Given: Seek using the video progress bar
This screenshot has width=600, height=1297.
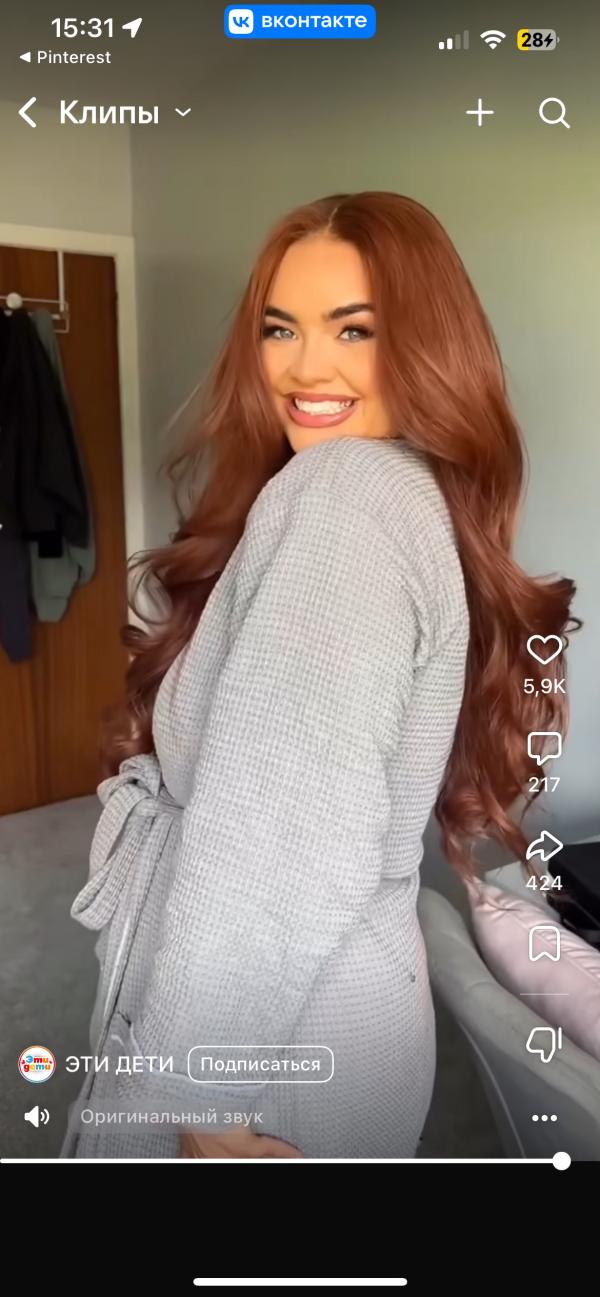Looking at the screenshot, I should coord(300,1161).
